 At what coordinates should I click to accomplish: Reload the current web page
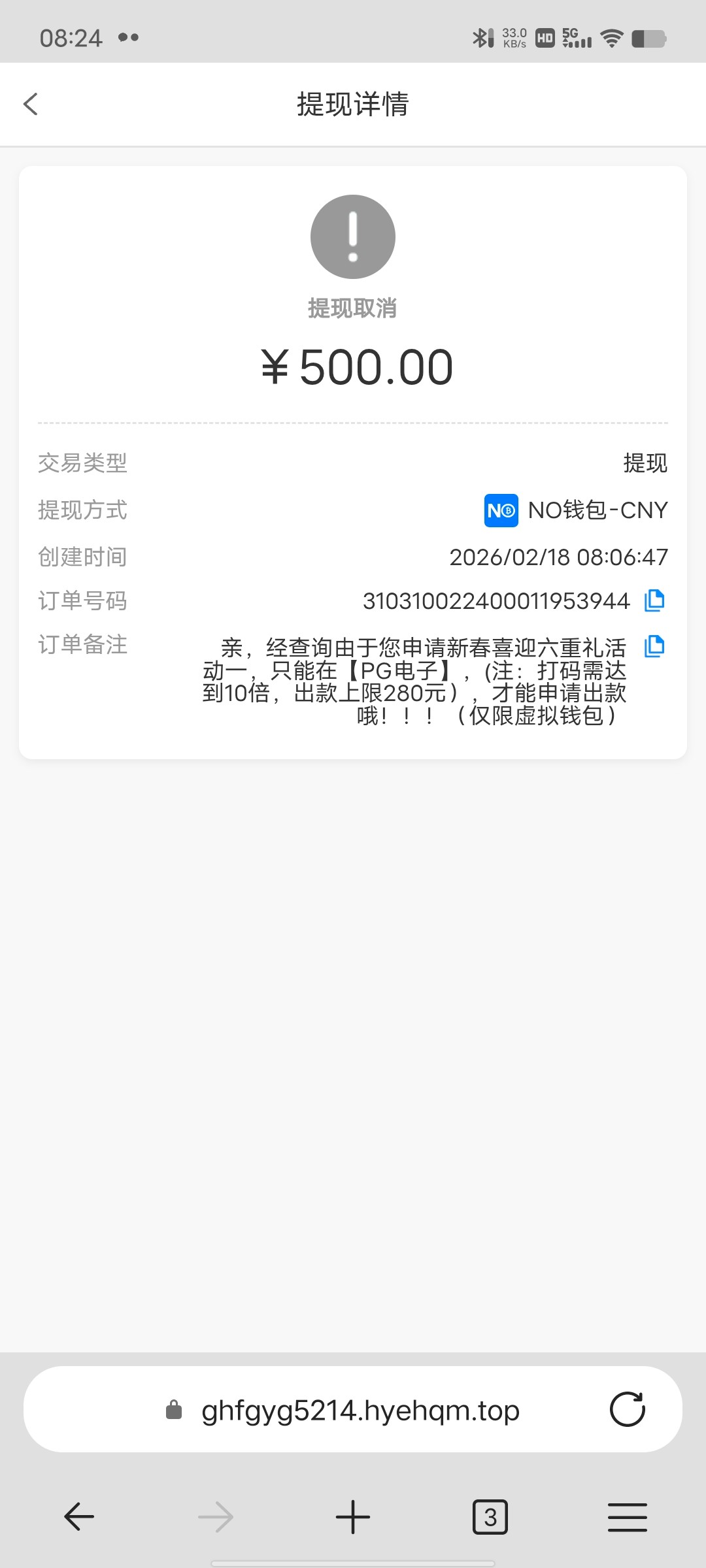(x=627, y=1409)
